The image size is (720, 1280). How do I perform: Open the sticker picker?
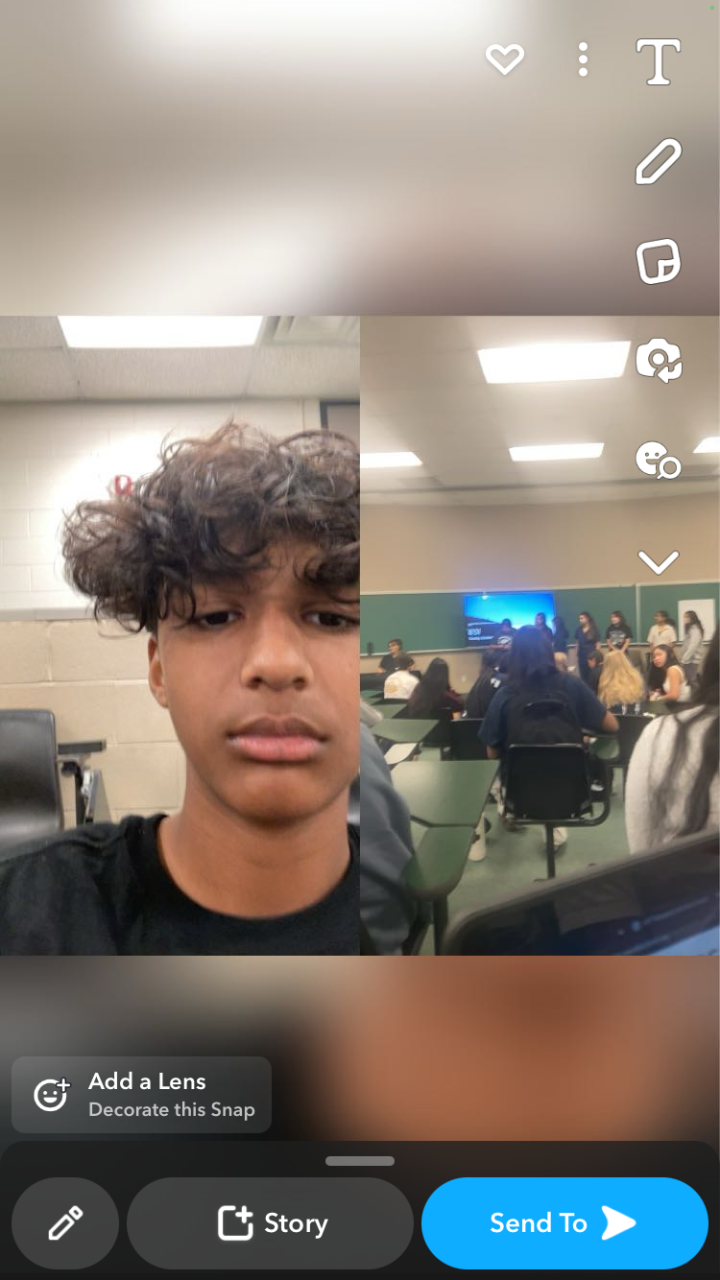click(x=658, y=262)
